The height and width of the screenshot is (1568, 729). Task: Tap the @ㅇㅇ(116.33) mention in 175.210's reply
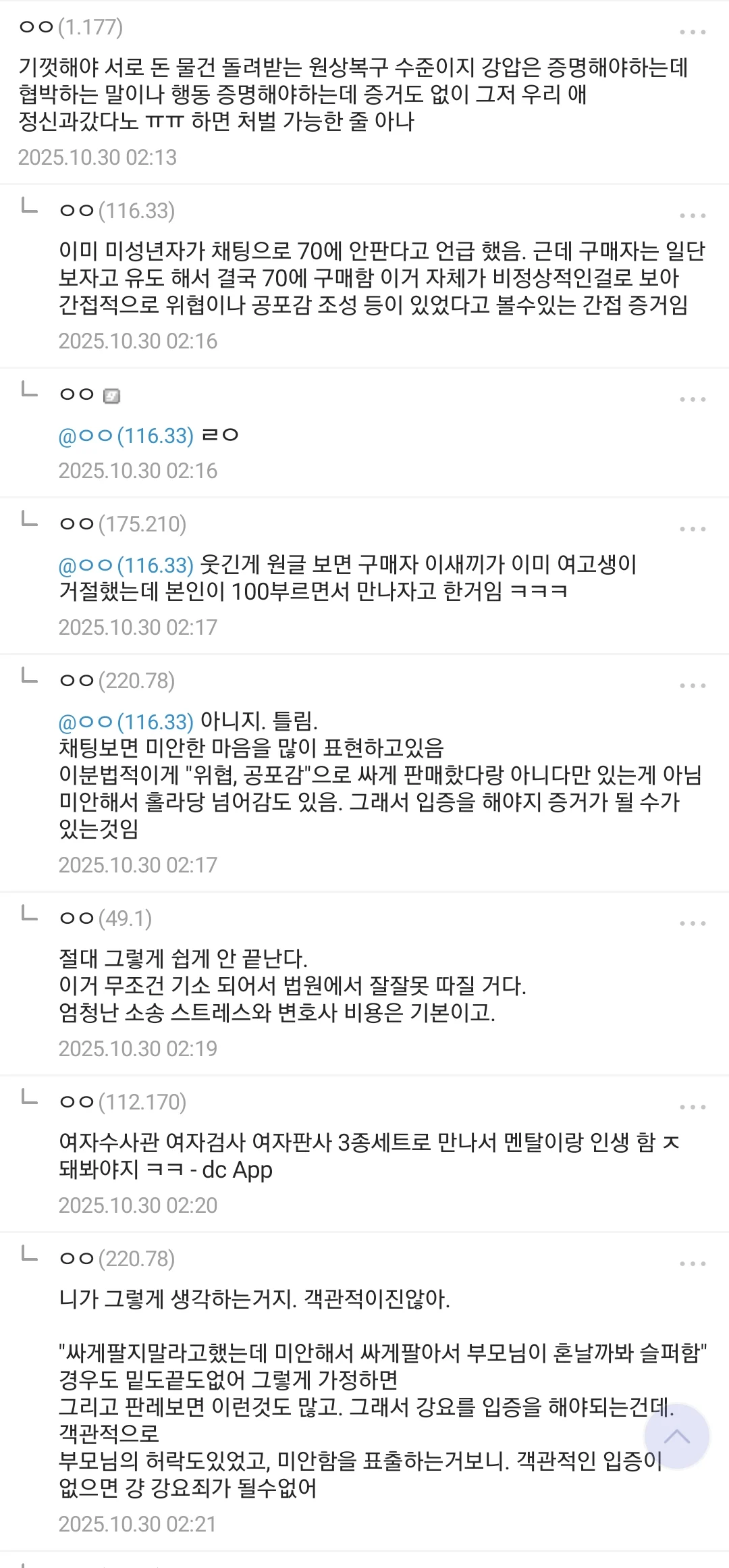(x=126, y=565)
